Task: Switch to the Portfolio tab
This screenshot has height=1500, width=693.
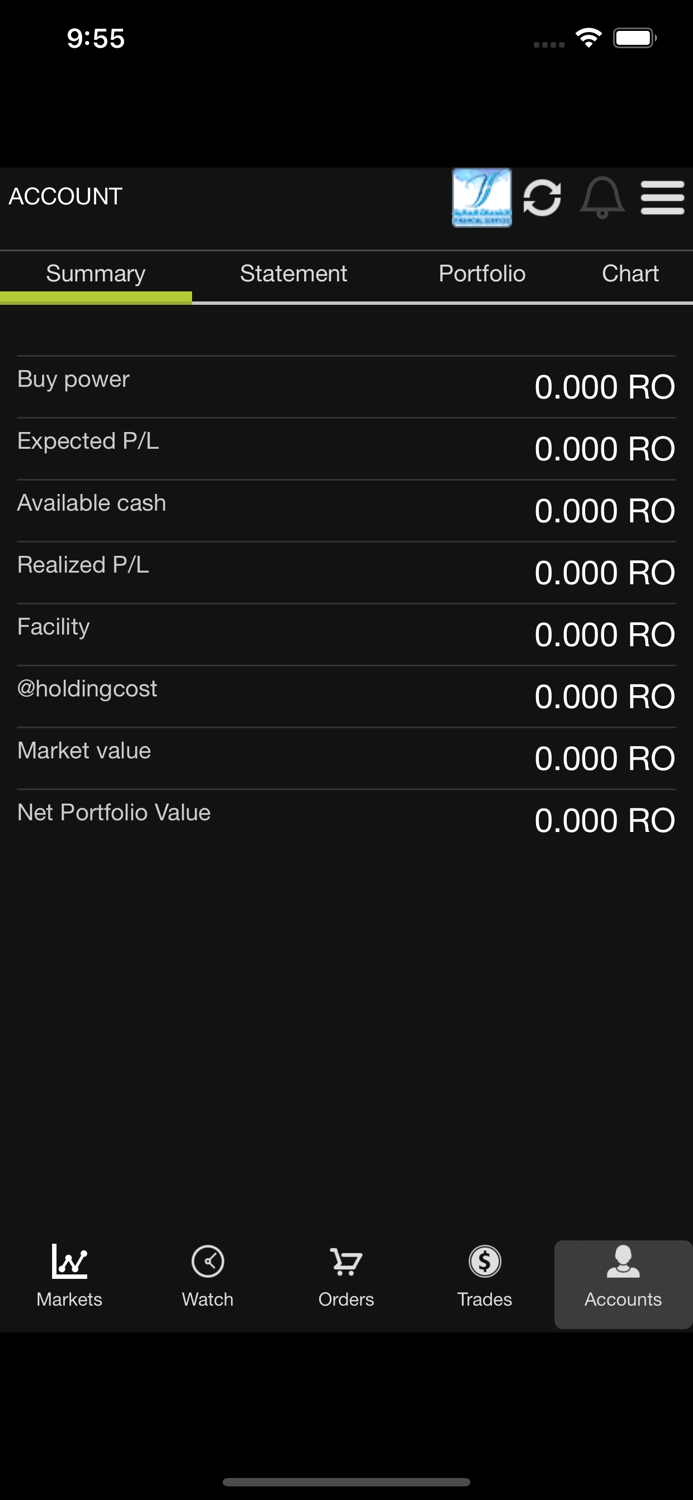Action: (x=482, y=274)
